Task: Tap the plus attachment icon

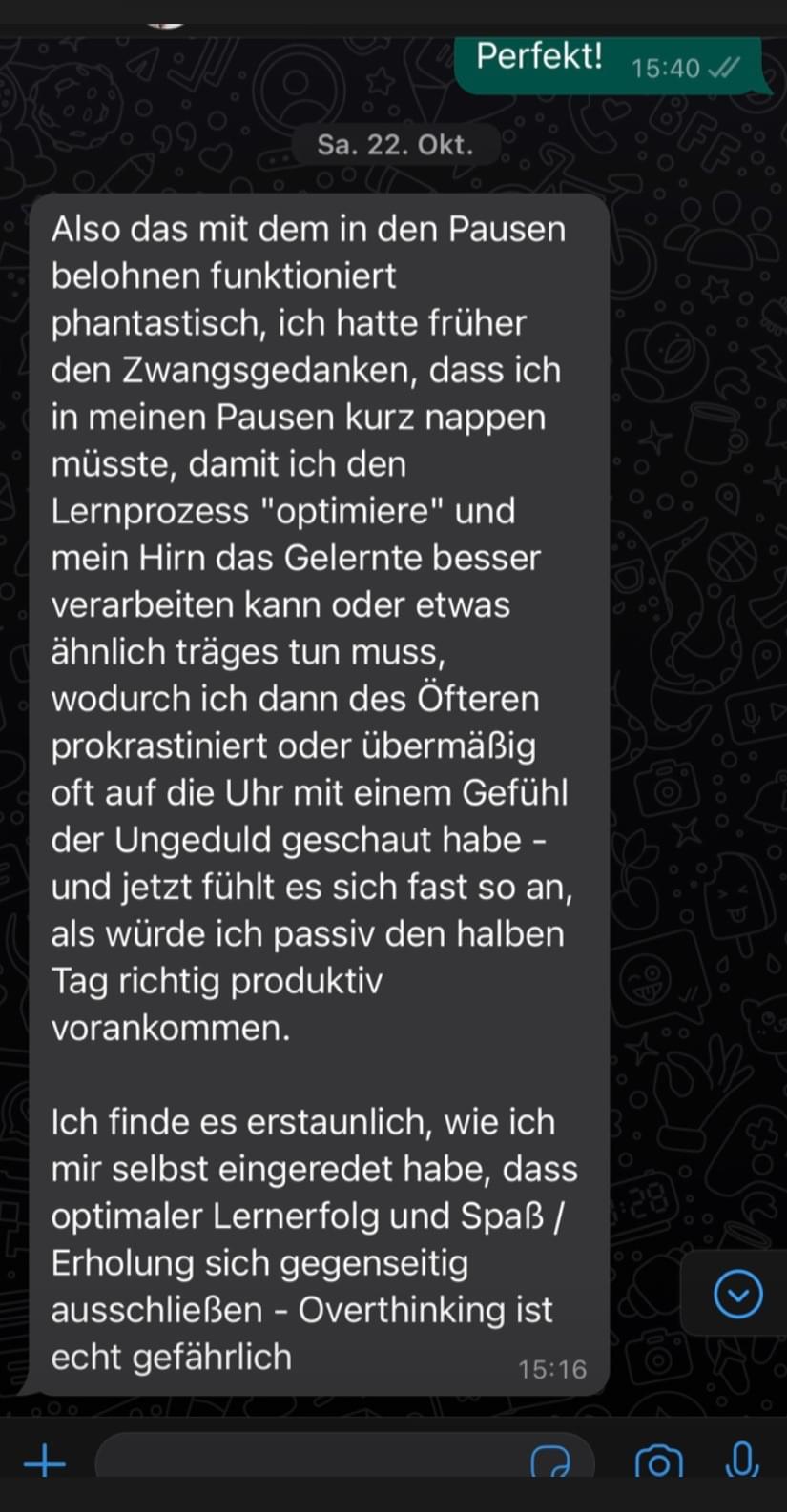Action: click(x=44, y=1460)
